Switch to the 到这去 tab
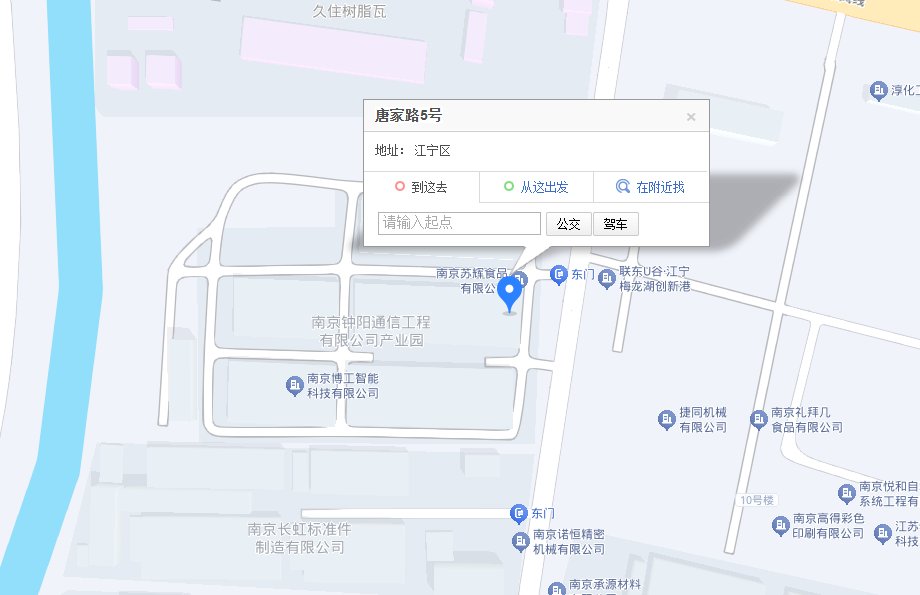Image resolution: width=920 pixels, height=595 pixels. 421,187
